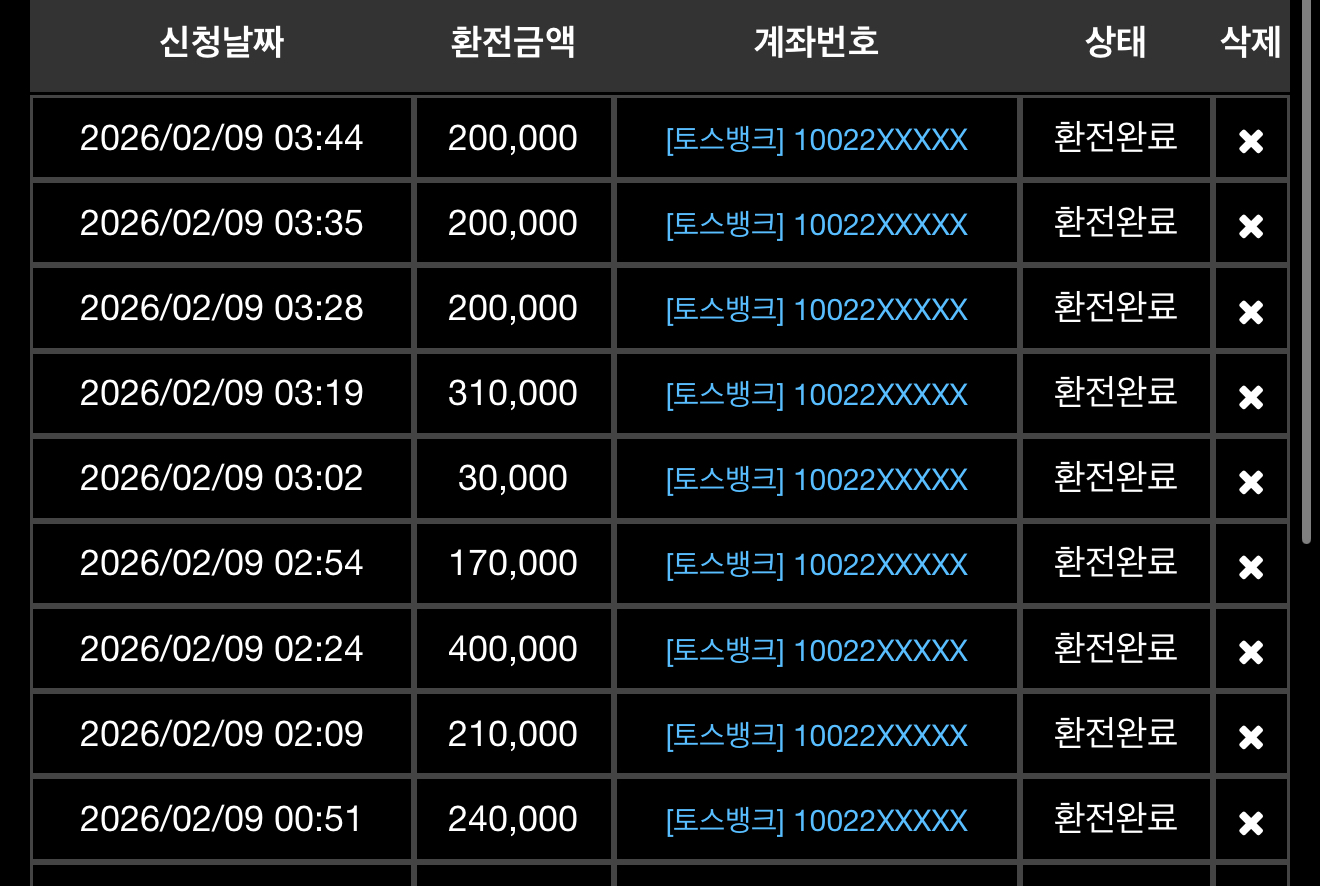Remove the 30,000 withdrawal at 03:02
Image resolution: width=1320 pixels, height=886 pixels.
(1251, 482)
